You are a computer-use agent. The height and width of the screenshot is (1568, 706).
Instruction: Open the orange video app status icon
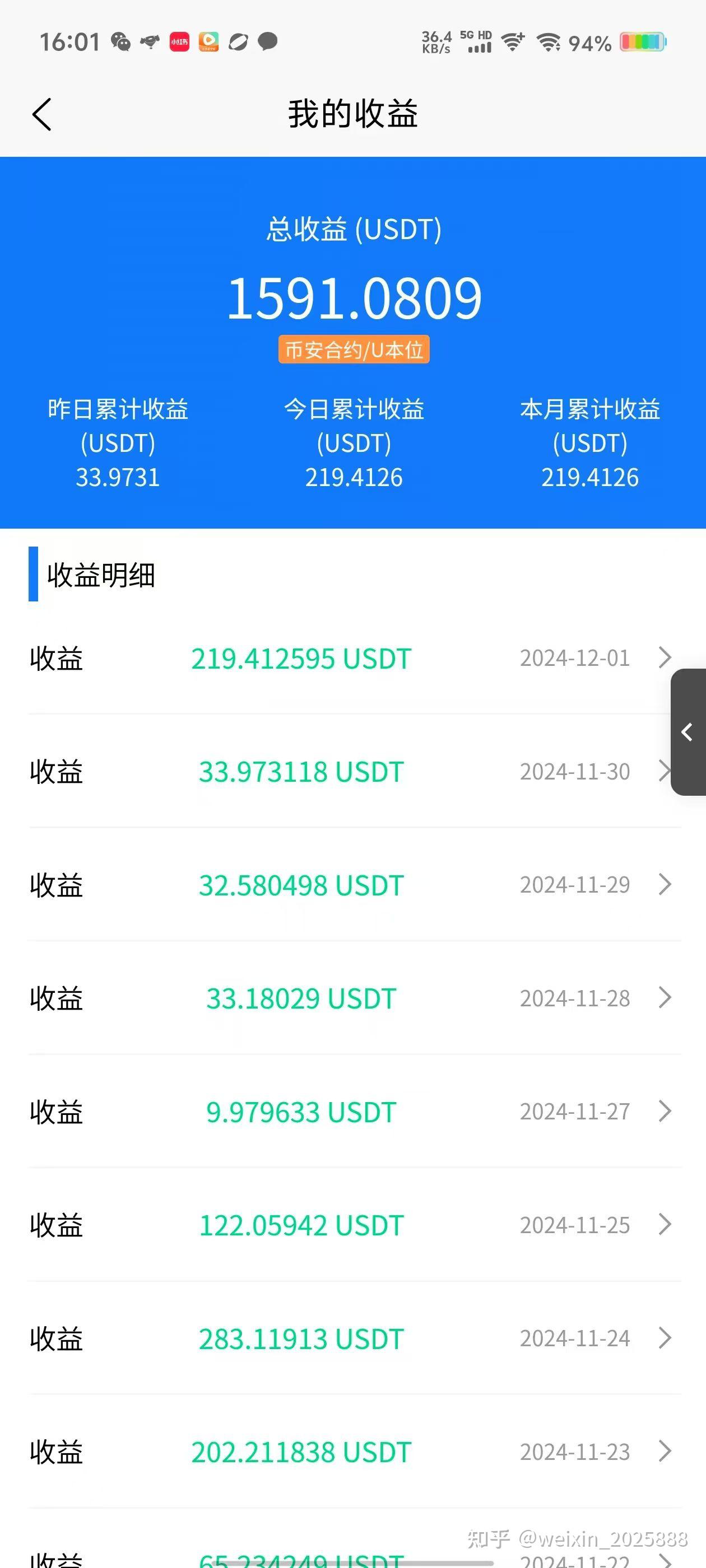(208, 41)
